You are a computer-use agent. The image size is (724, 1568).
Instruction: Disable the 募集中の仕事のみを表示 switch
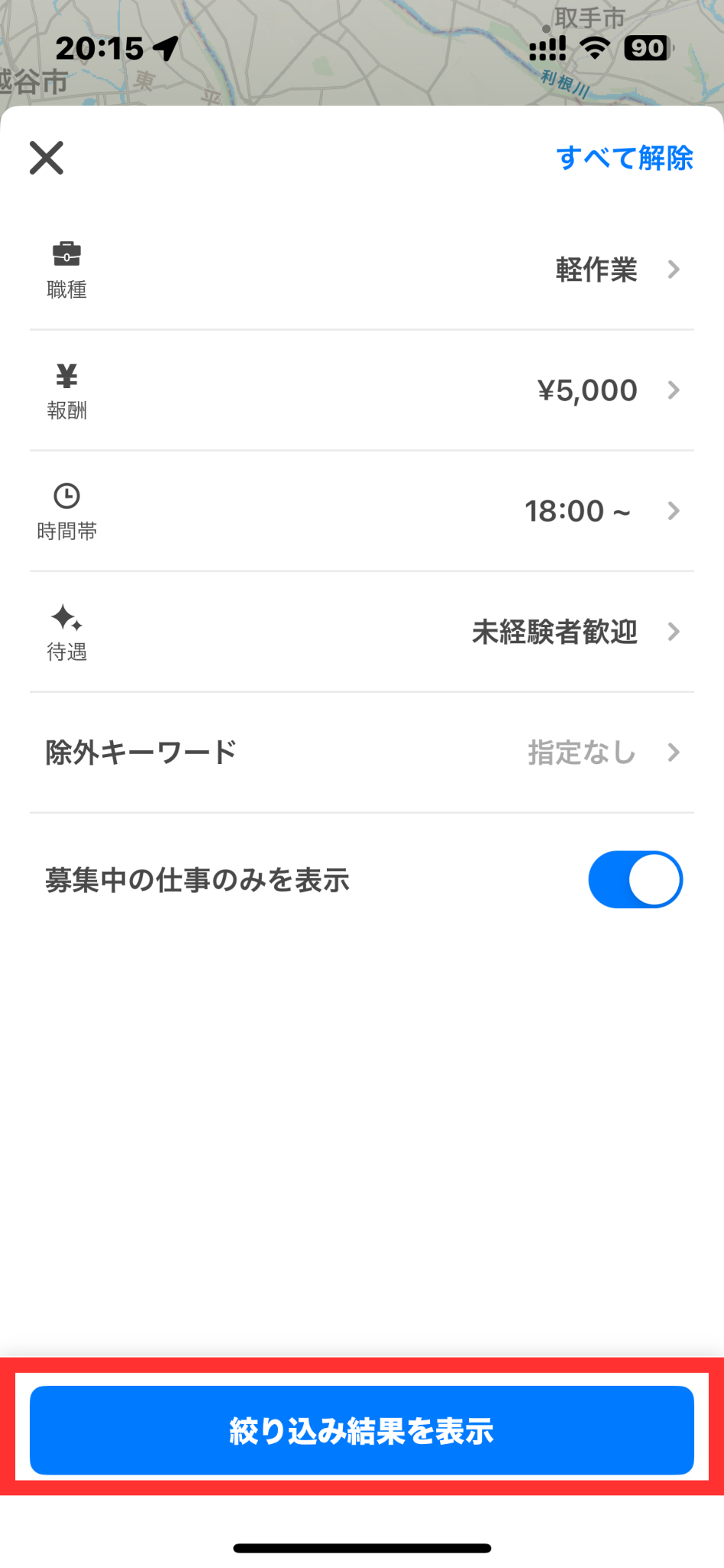634,880
